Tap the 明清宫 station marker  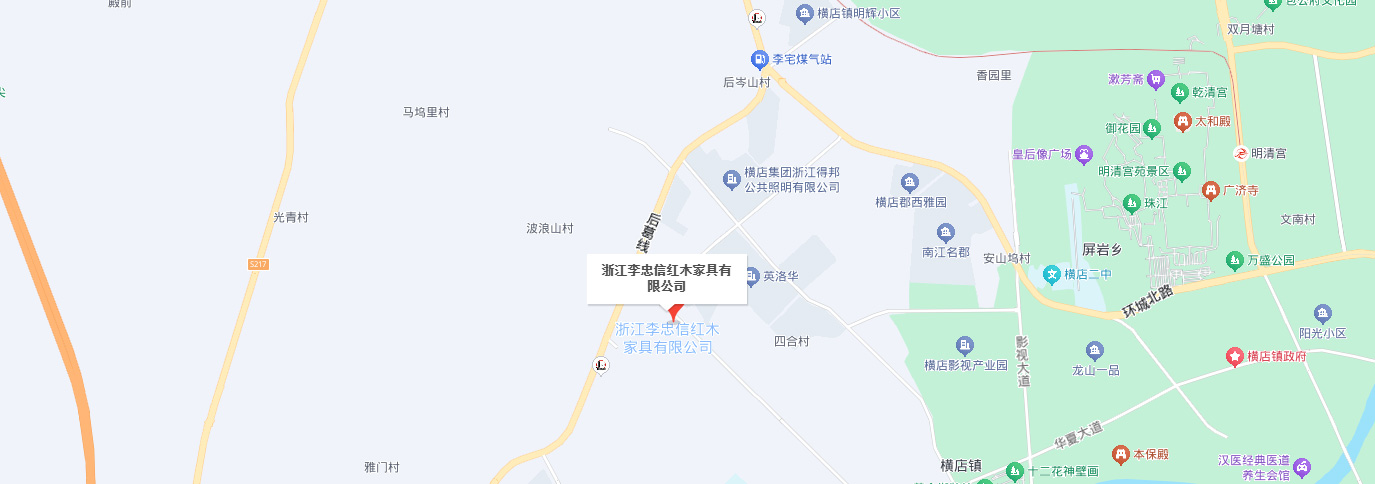point(1239,153)
